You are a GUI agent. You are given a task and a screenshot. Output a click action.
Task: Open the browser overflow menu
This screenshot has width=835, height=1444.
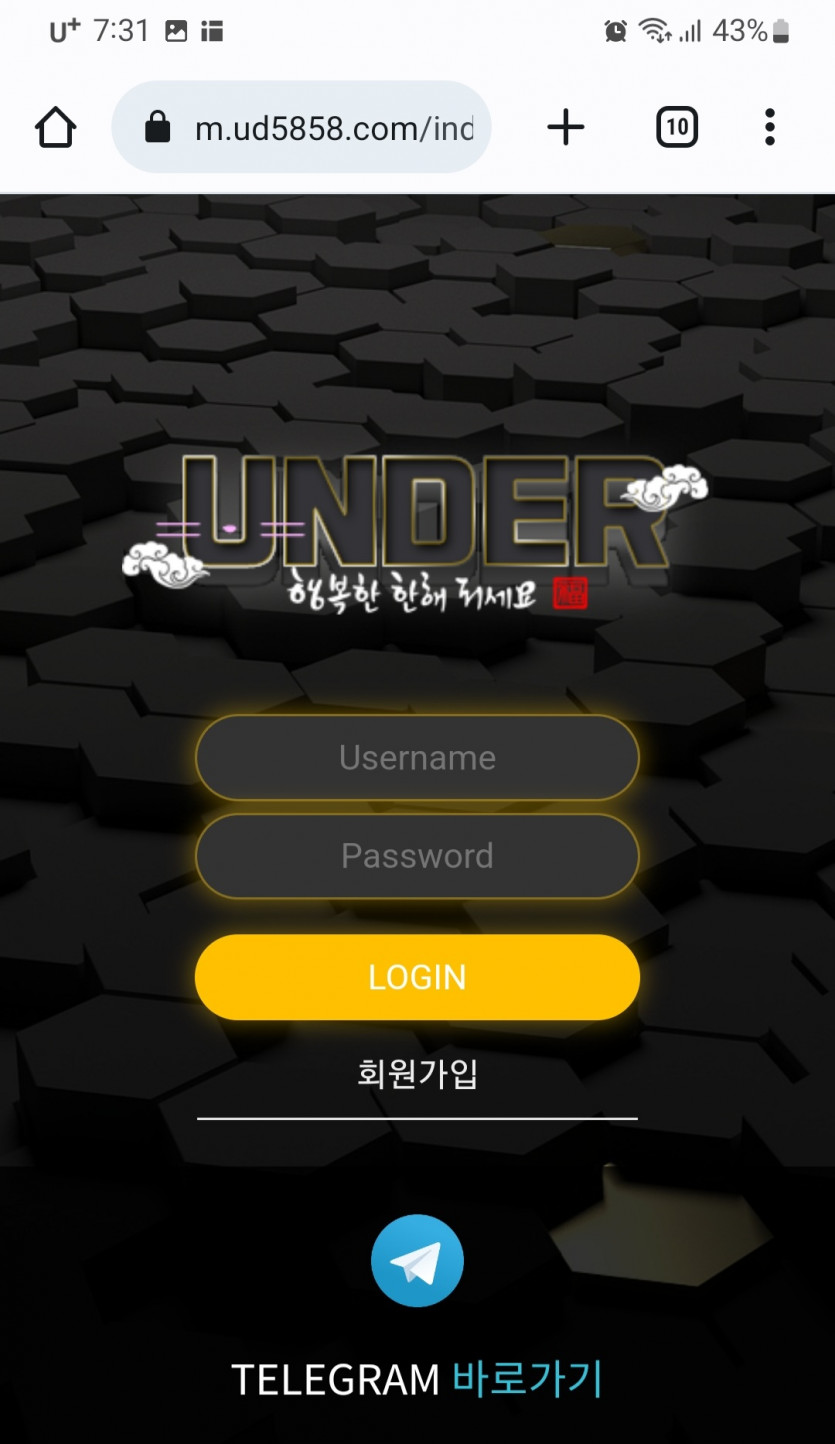coord(769,127)
